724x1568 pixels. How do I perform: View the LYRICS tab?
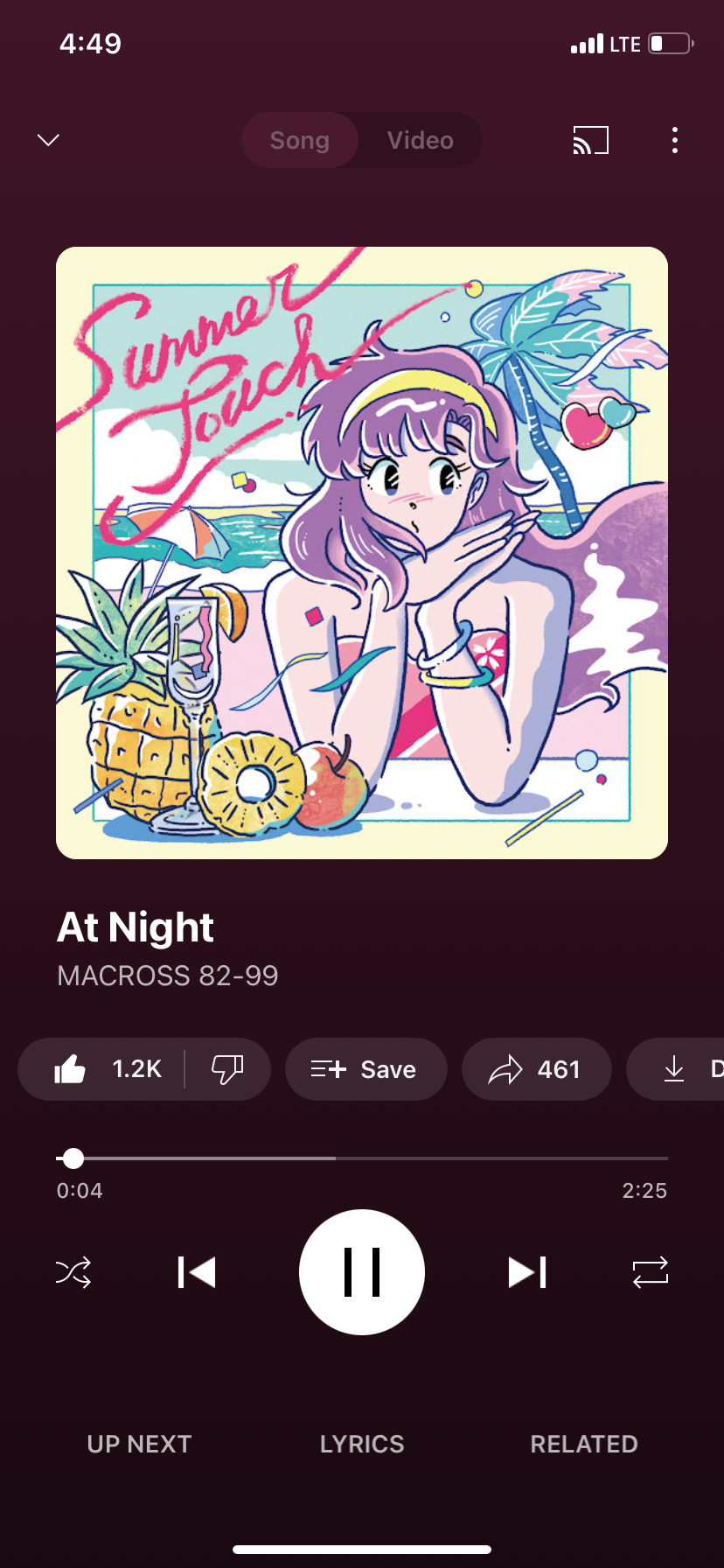click(x=362, y=1444)
